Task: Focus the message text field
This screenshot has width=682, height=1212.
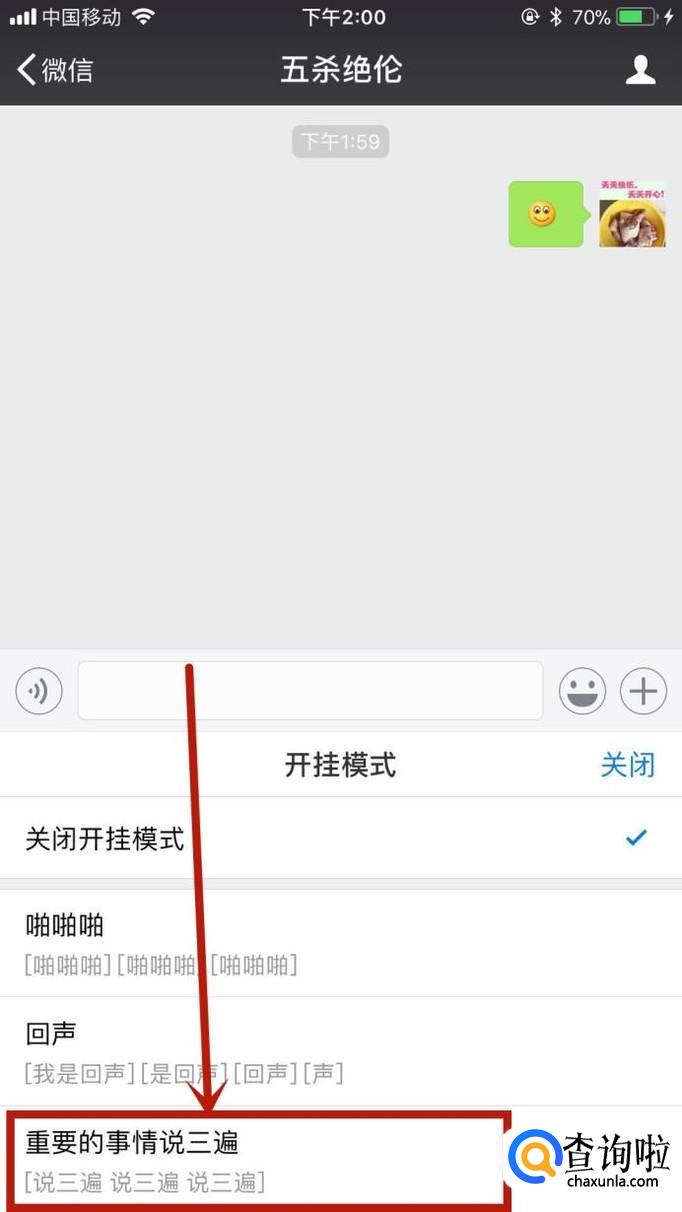Action: (310, 690)
